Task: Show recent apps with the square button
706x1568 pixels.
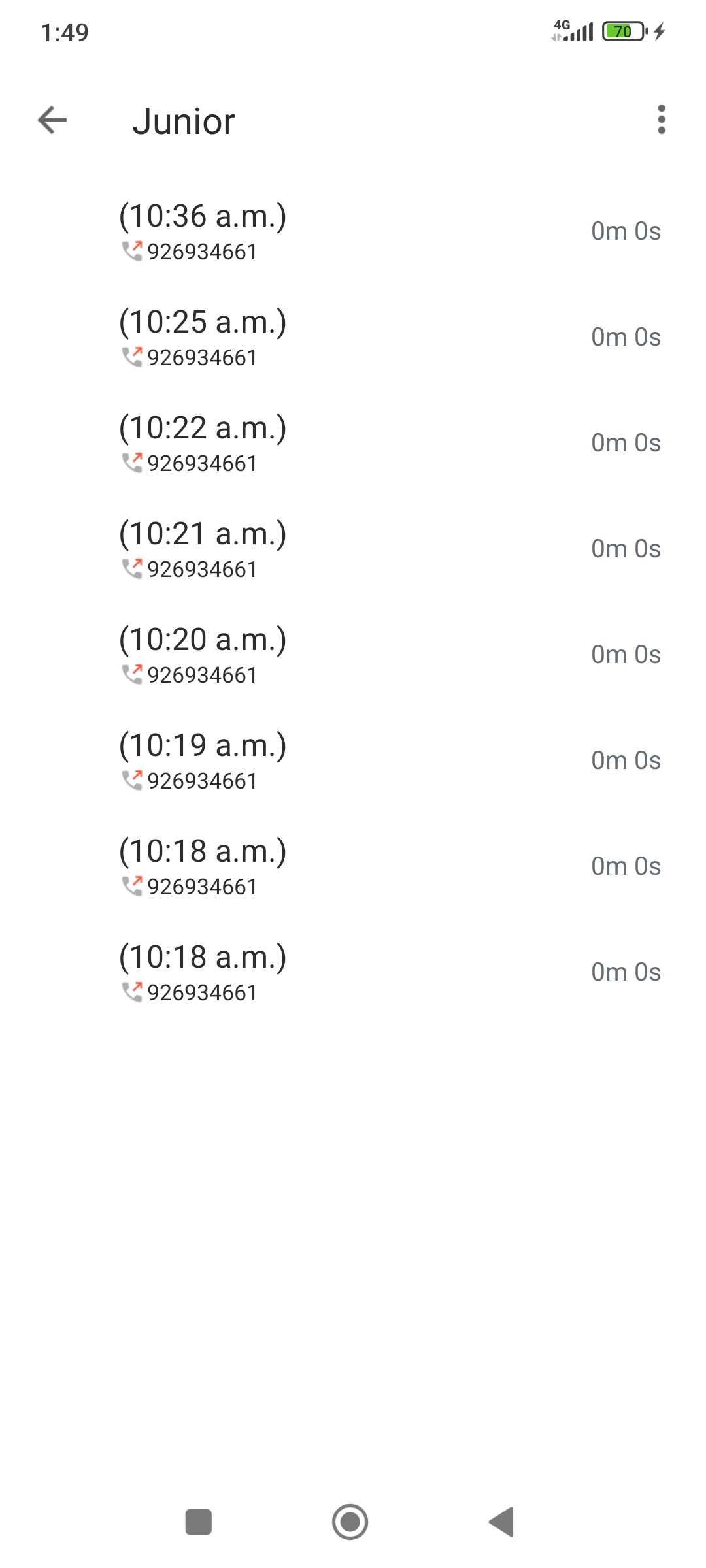Action: click(199, 1522)
